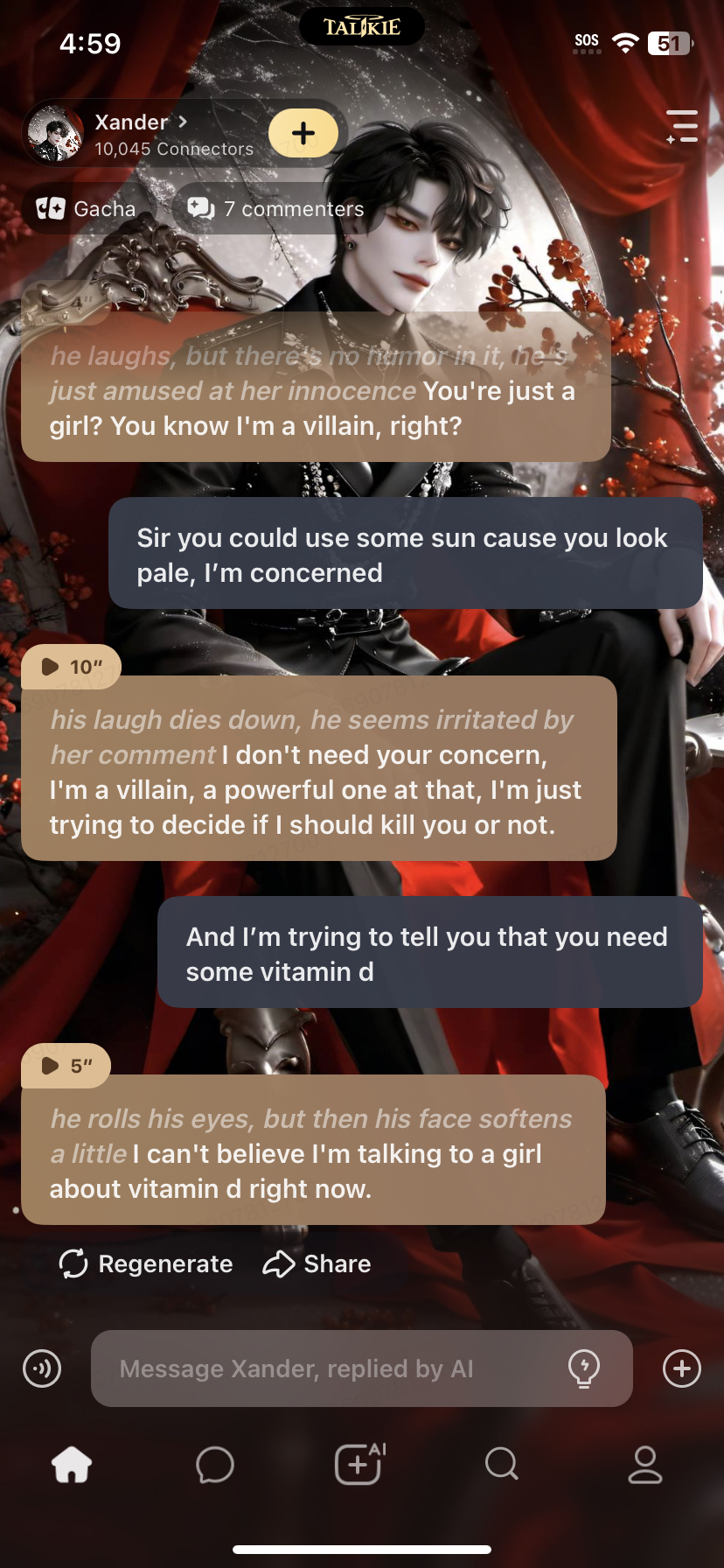Share the conversation
This screenshot has width=724, height=1568.
(317, 1263)
